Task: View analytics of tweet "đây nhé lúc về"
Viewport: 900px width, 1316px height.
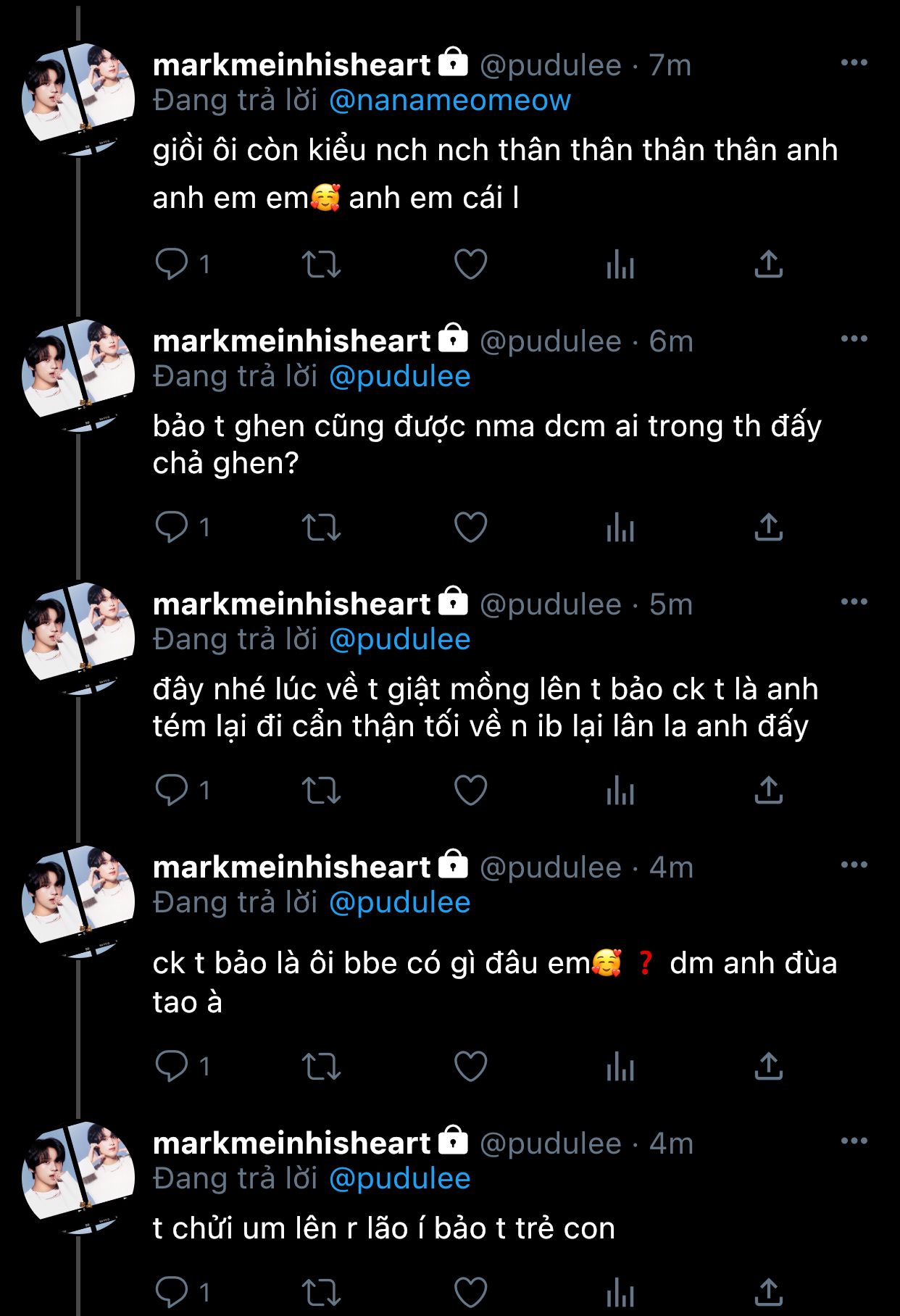Action: 620,790
